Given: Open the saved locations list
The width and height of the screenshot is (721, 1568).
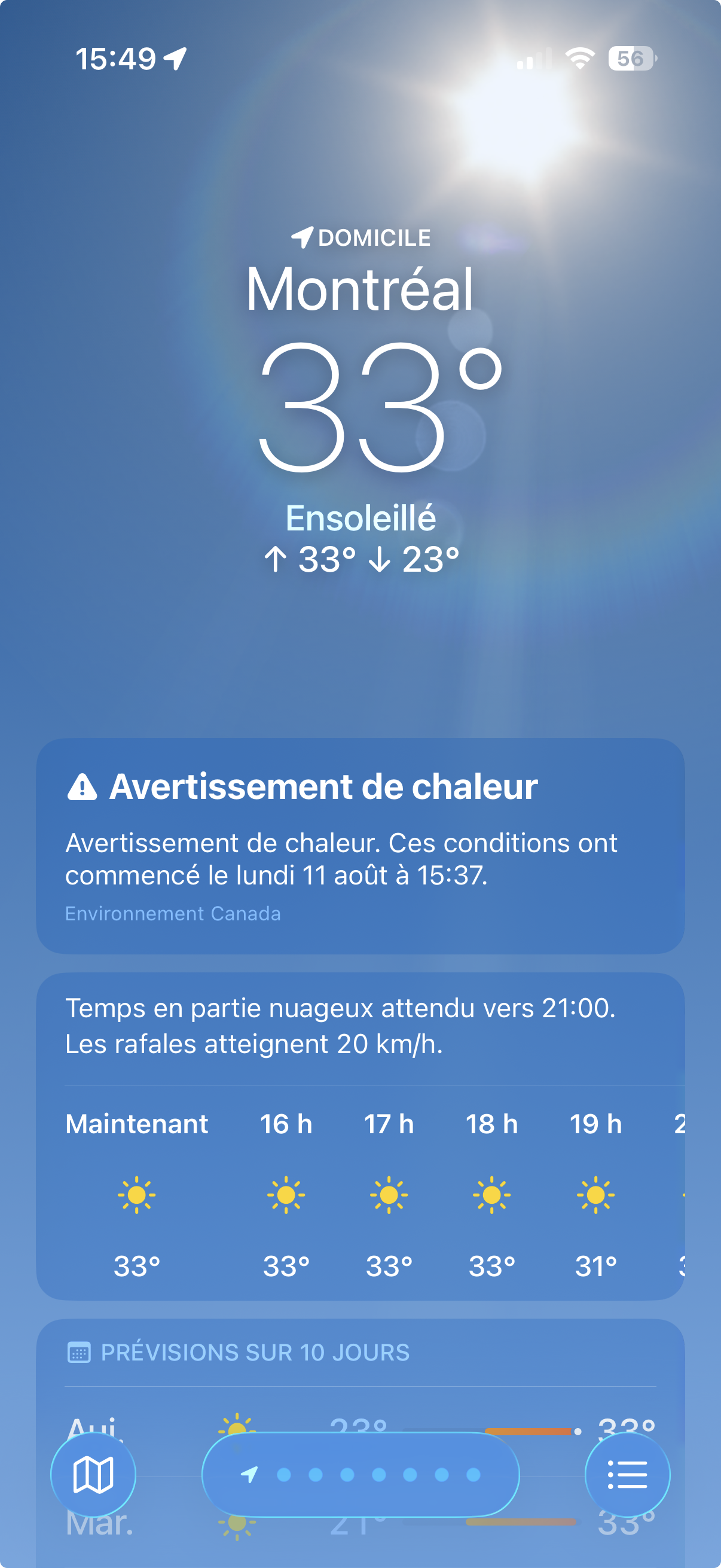Looking at the screenshot, I should pos(627,1474).
